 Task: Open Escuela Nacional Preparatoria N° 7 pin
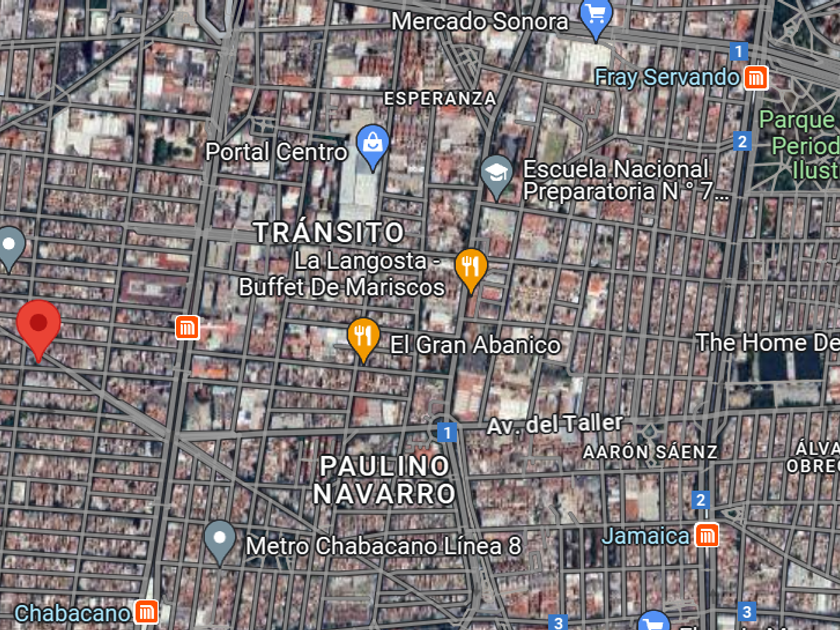[x=497, y=174]
